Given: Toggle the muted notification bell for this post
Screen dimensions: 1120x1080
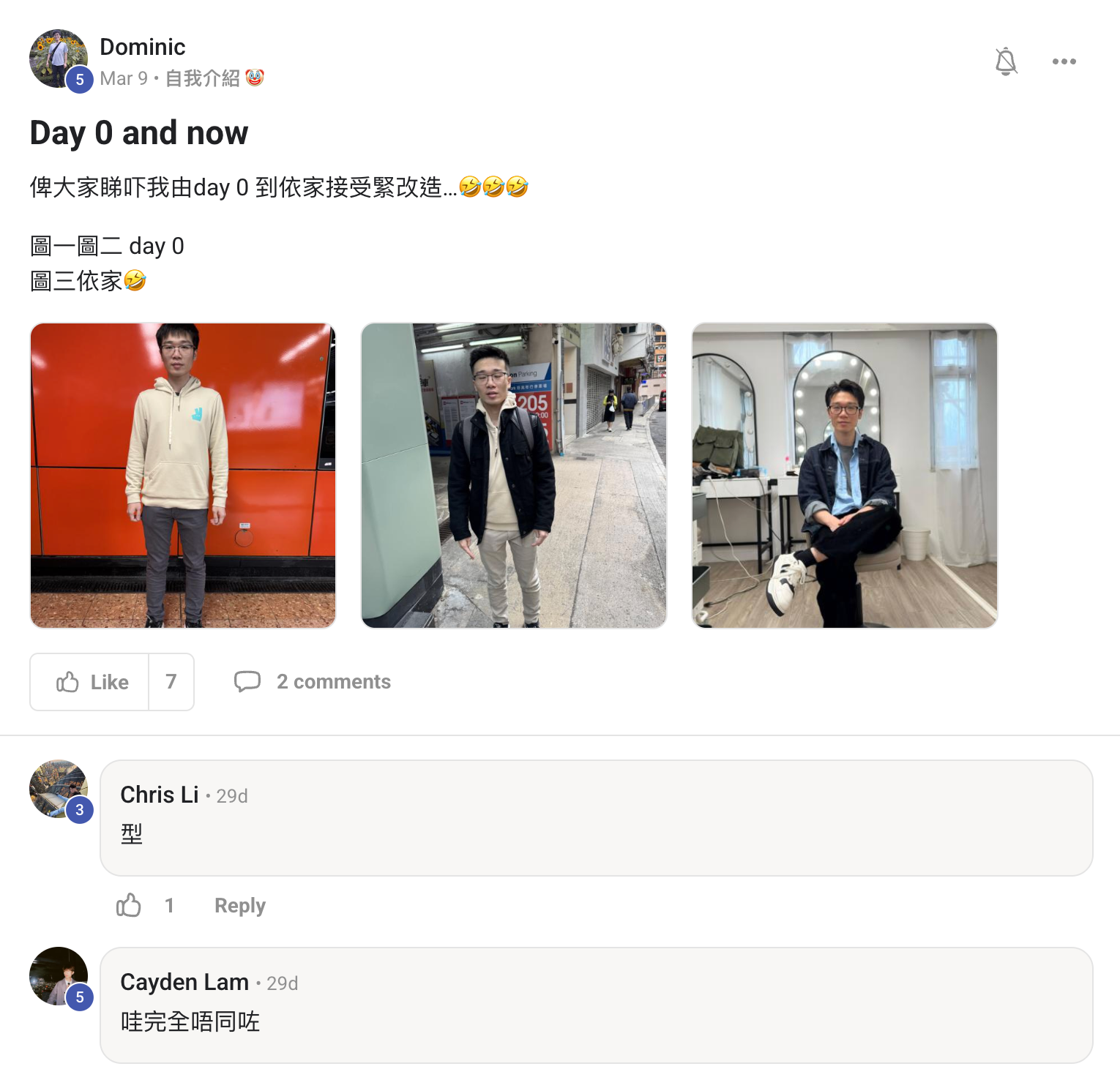Looking at the screenshot, I should [1006, 61].
